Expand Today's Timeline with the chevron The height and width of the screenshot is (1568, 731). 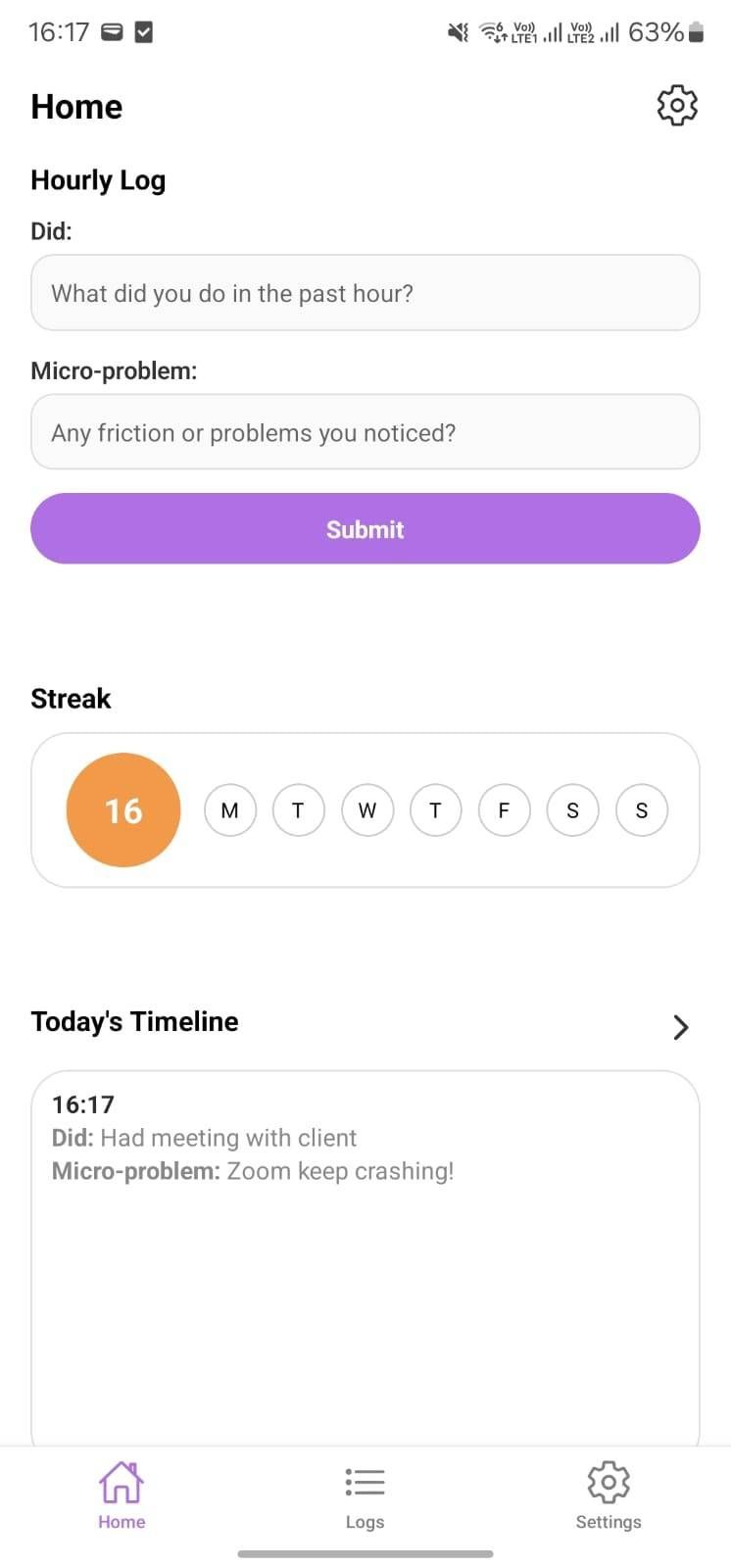(680, 1026)
